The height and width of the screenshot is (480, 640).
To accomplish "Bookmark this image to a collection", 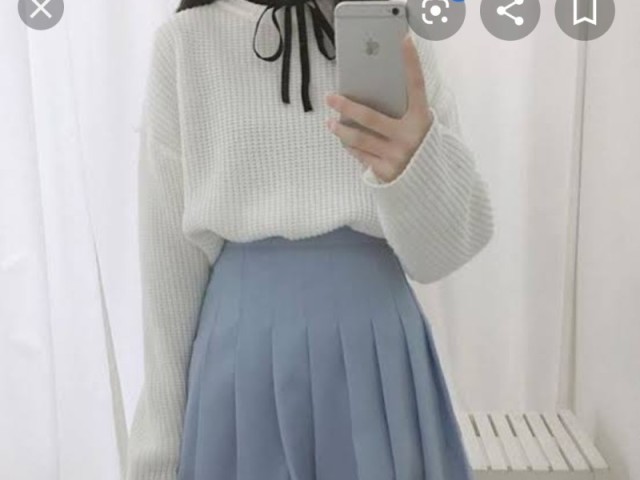I will point(584,11).
